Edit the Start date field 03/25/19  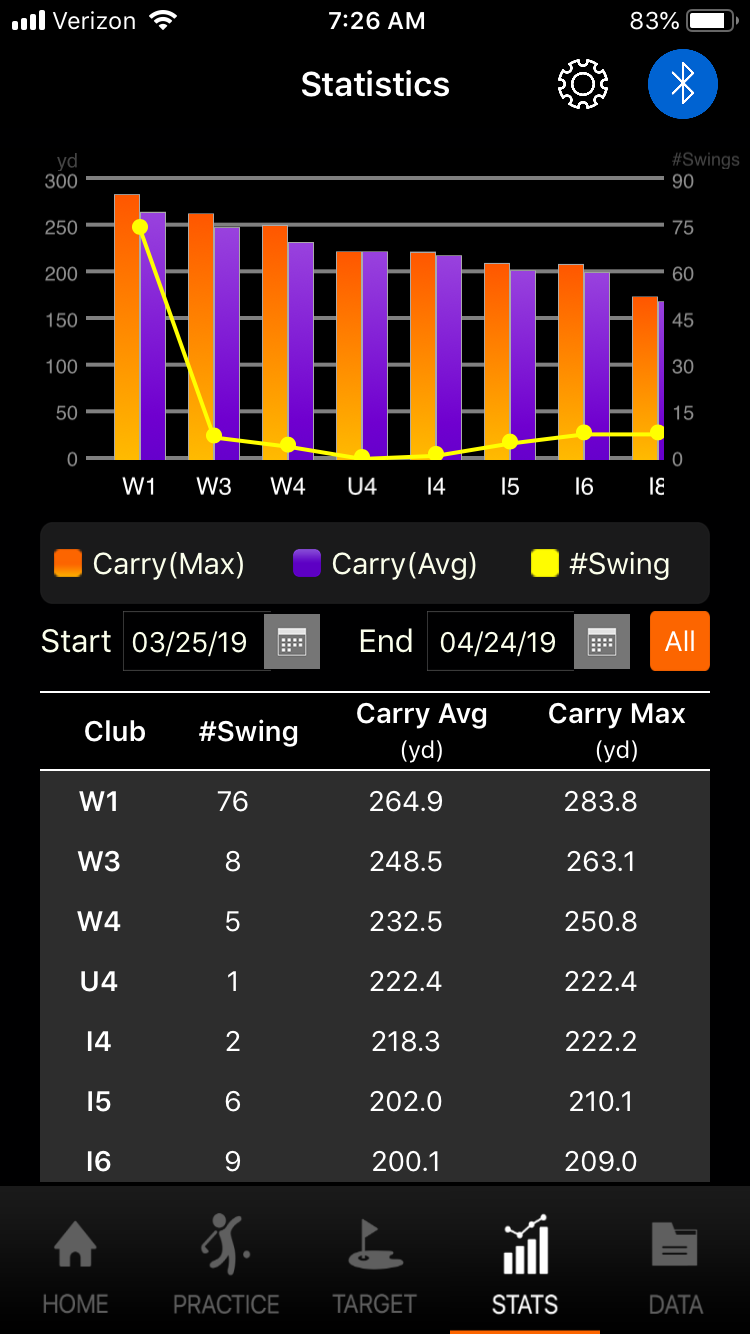(x=194, y=641)
